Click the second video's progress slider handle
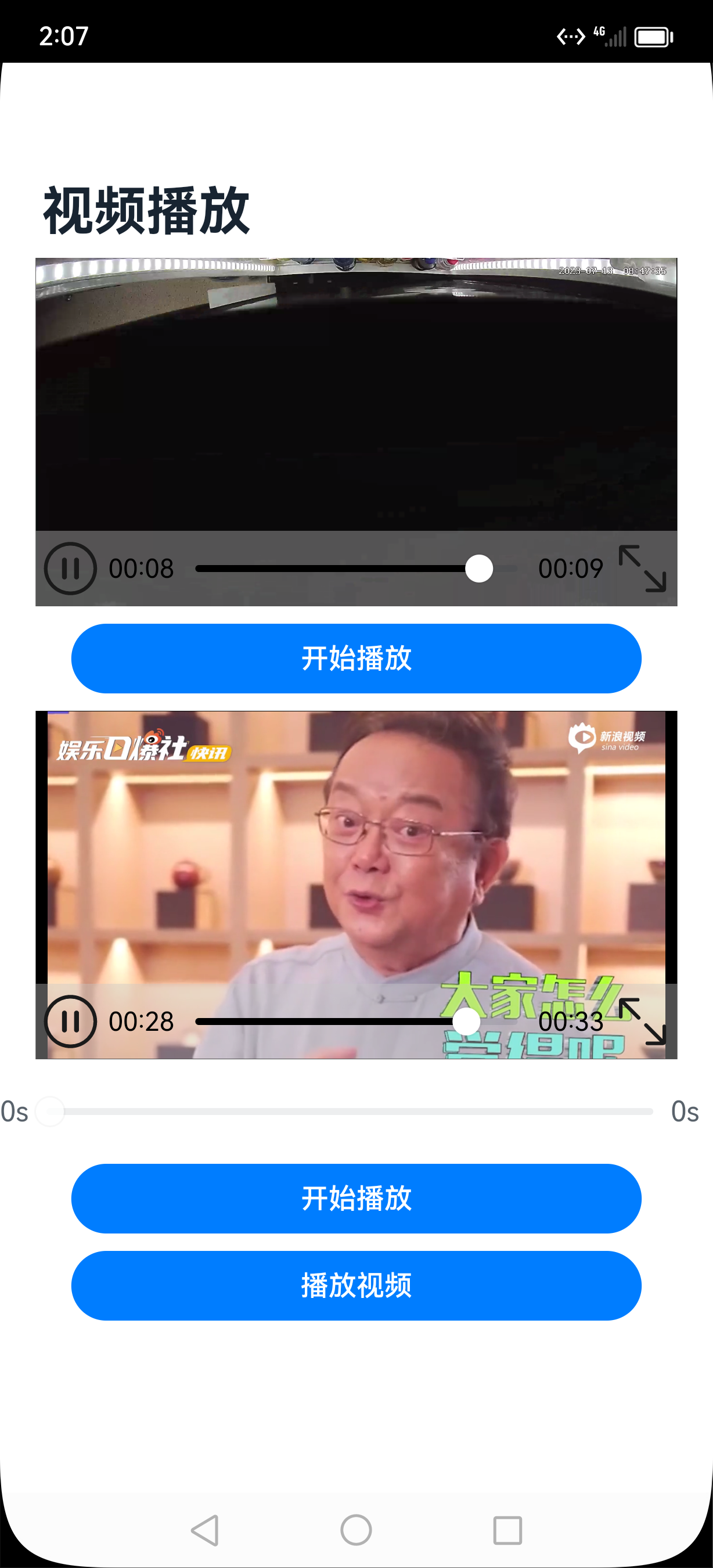 tap(468, 1022)
